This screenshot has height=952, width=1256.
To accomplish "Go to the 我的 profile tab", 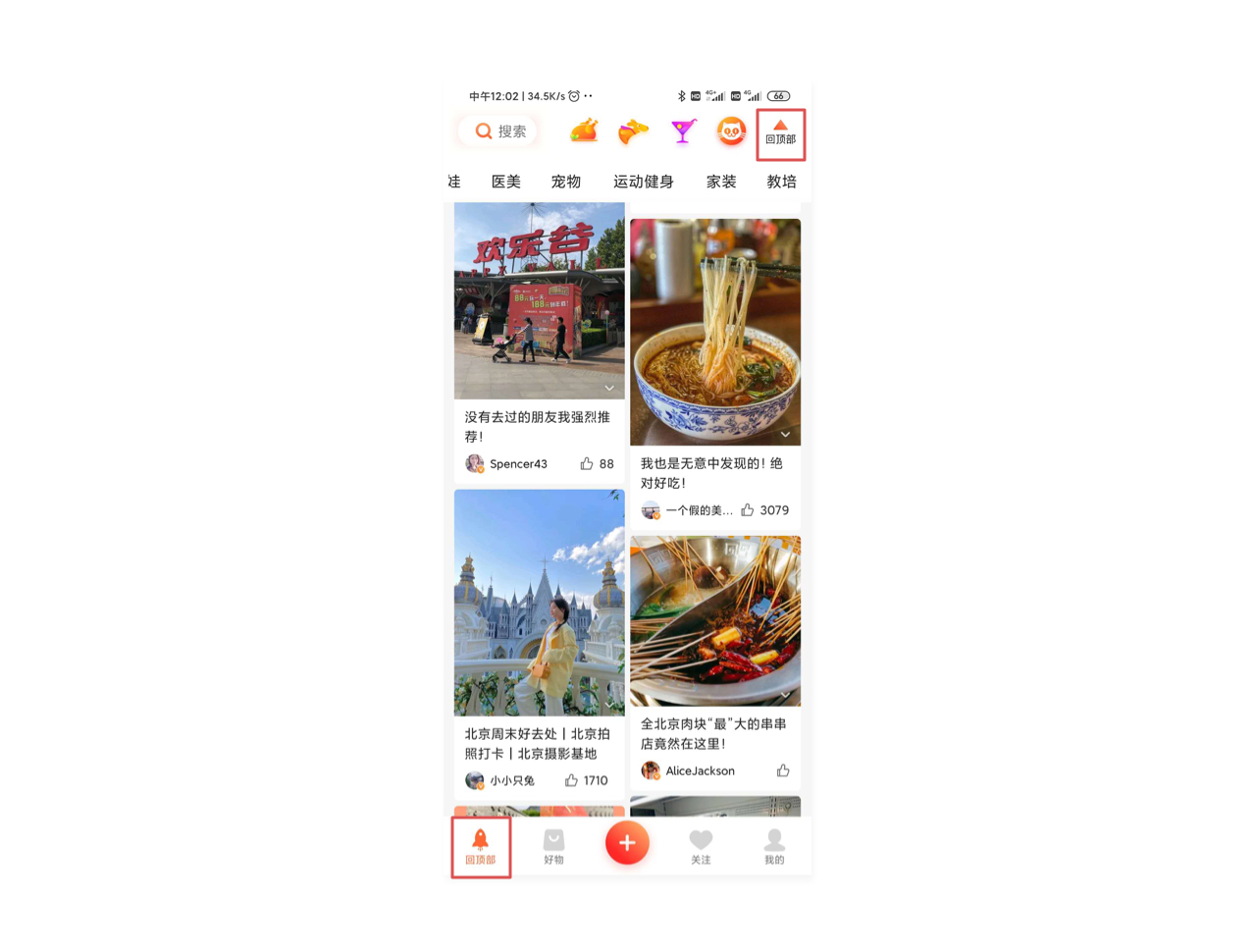I will point(774,845).
